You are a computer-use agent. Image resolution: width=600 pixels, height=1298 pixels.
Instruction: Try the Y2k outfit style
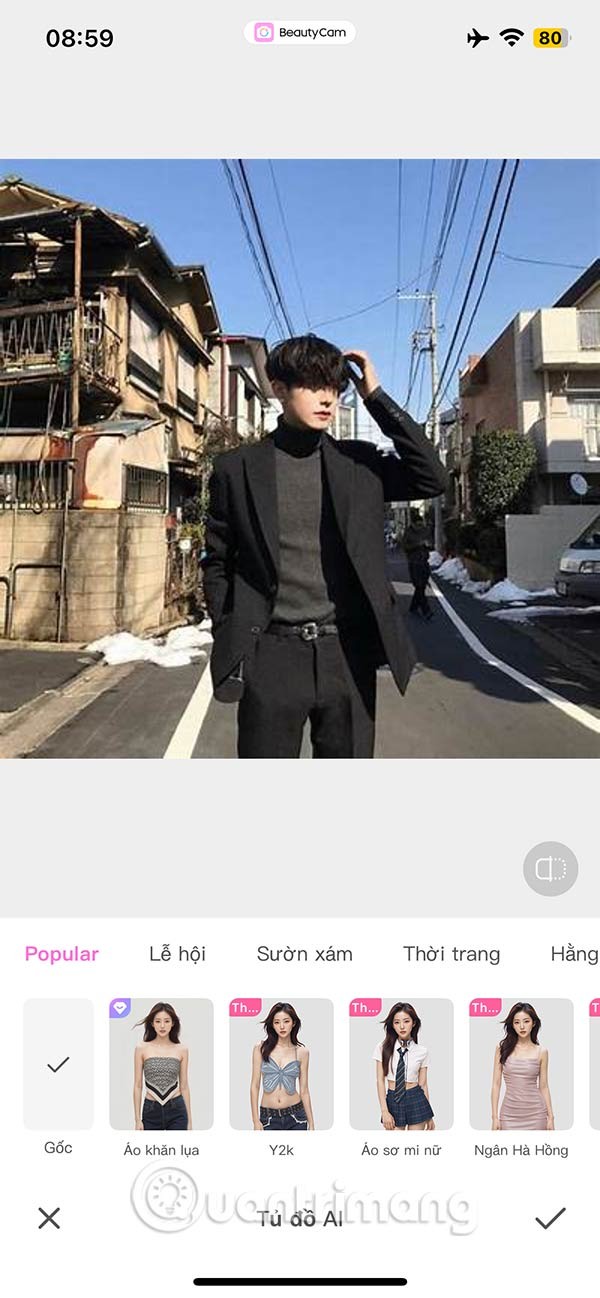coord(281,1065)
